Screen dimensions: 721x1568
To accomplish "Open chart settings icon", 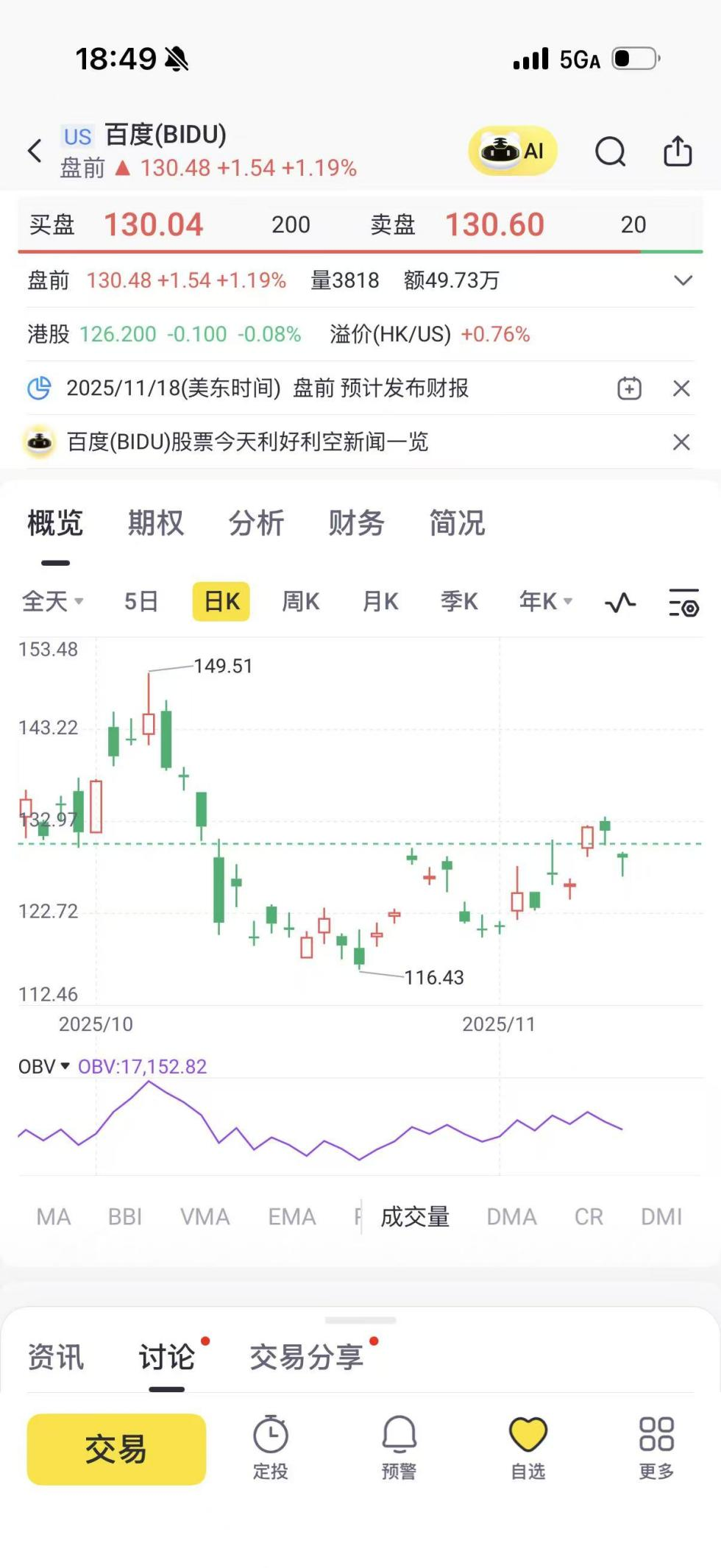I will point(683,603).
